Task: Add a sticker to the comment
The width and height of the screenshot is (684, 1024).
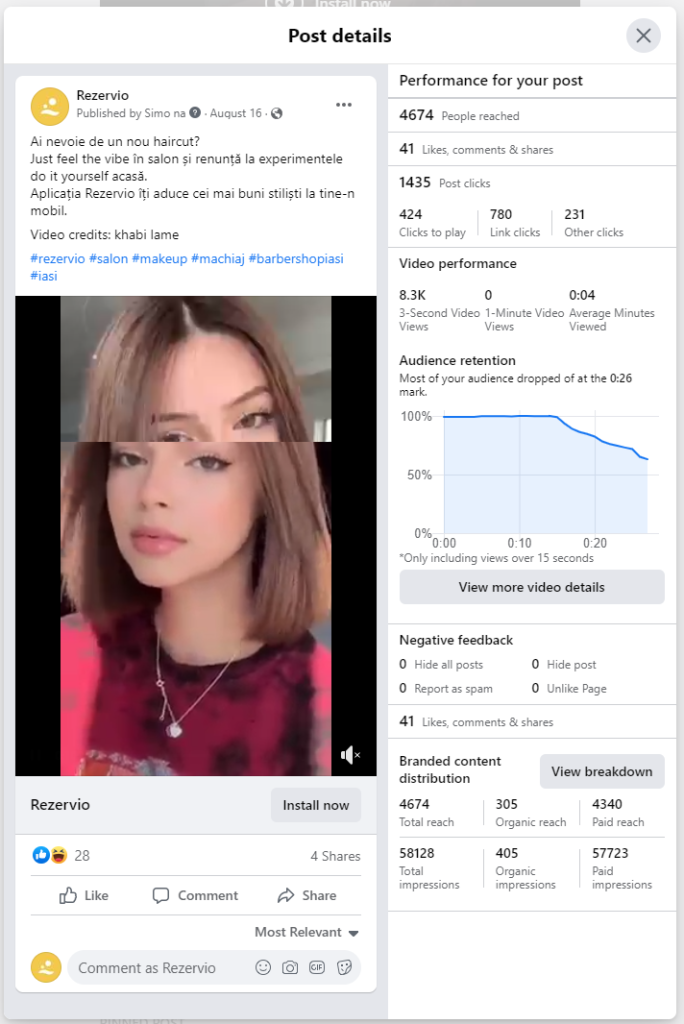Action: tap(344, 968)
